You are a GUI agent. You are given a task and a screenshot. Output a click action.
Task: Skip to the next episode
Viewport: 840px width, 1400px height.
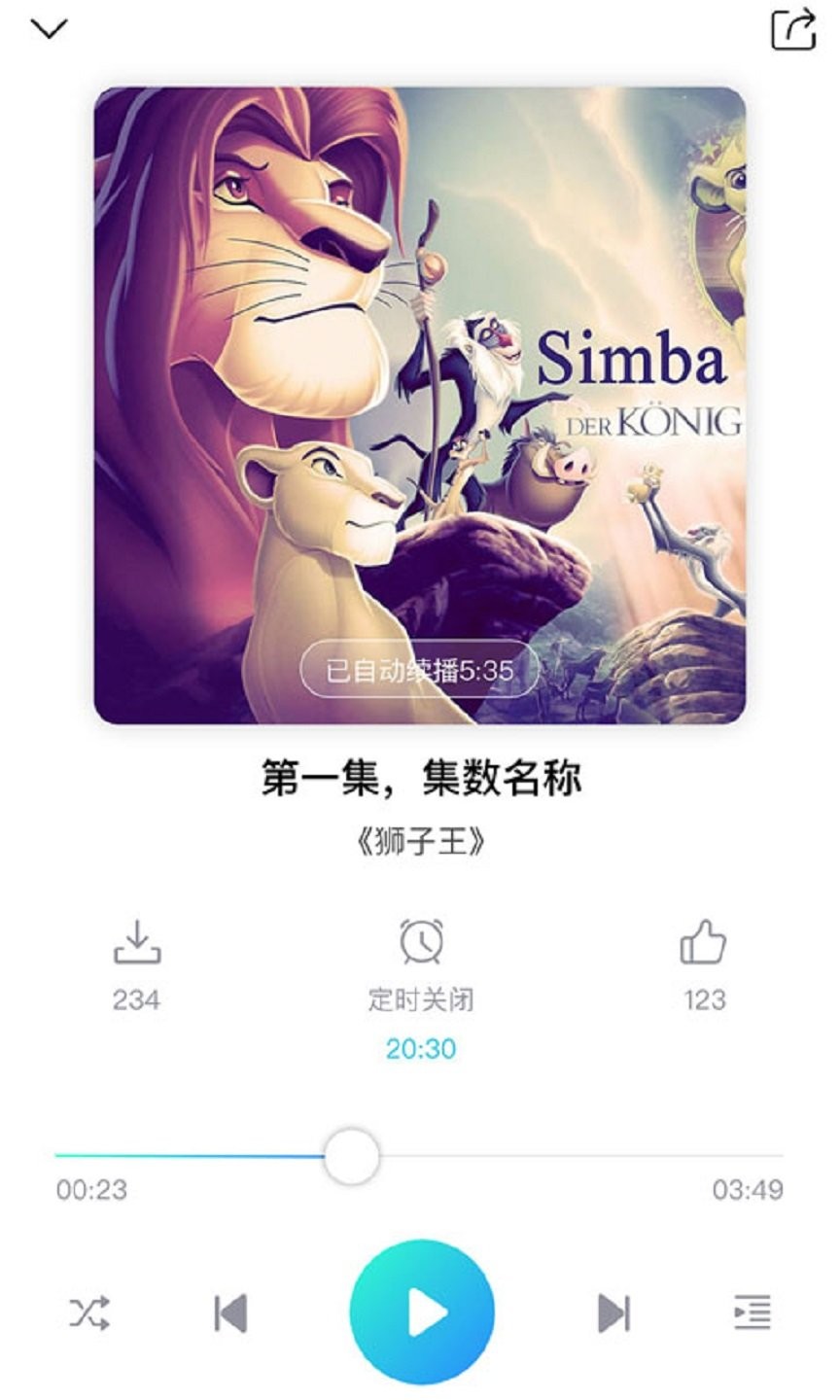tap(613, 1313)
